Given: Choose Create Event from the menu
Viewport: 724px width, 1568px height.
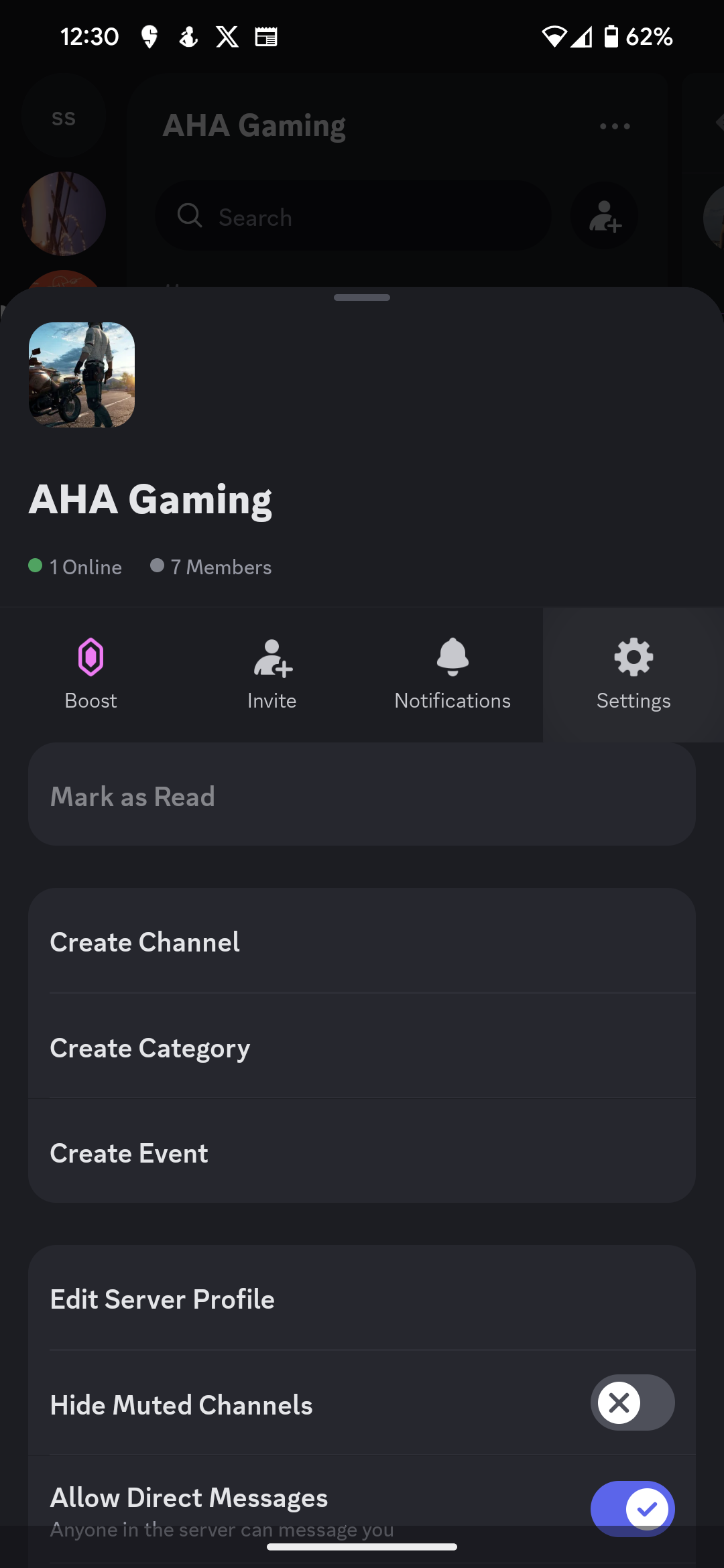Looking at the screenshot, I should pos(361,1153).
